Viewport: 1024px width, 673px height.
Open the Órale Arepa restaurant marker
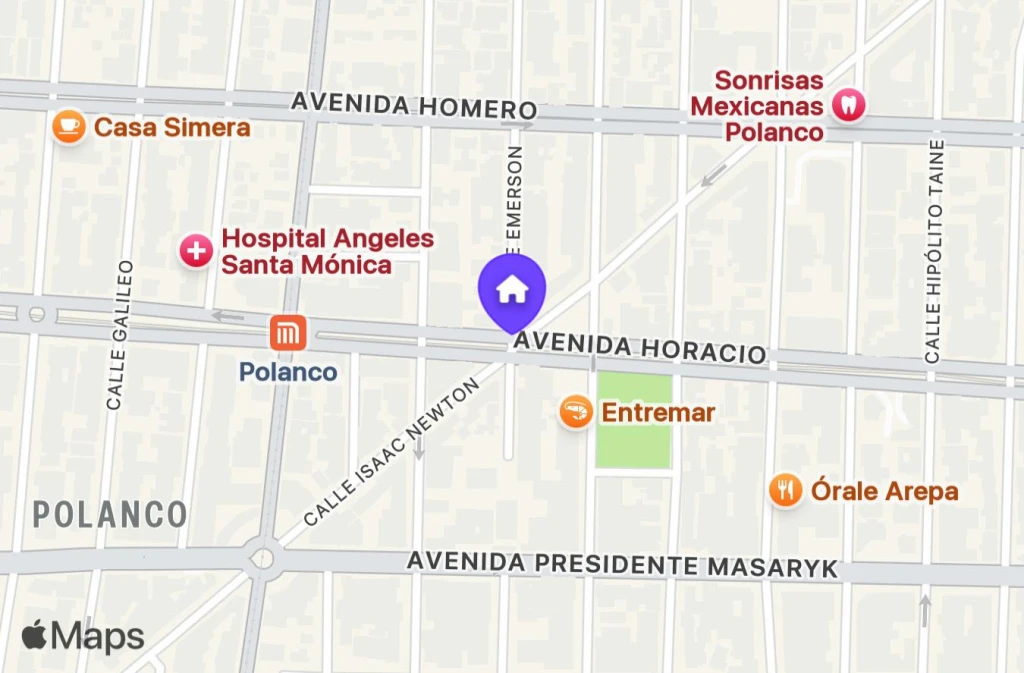[786, 490]
